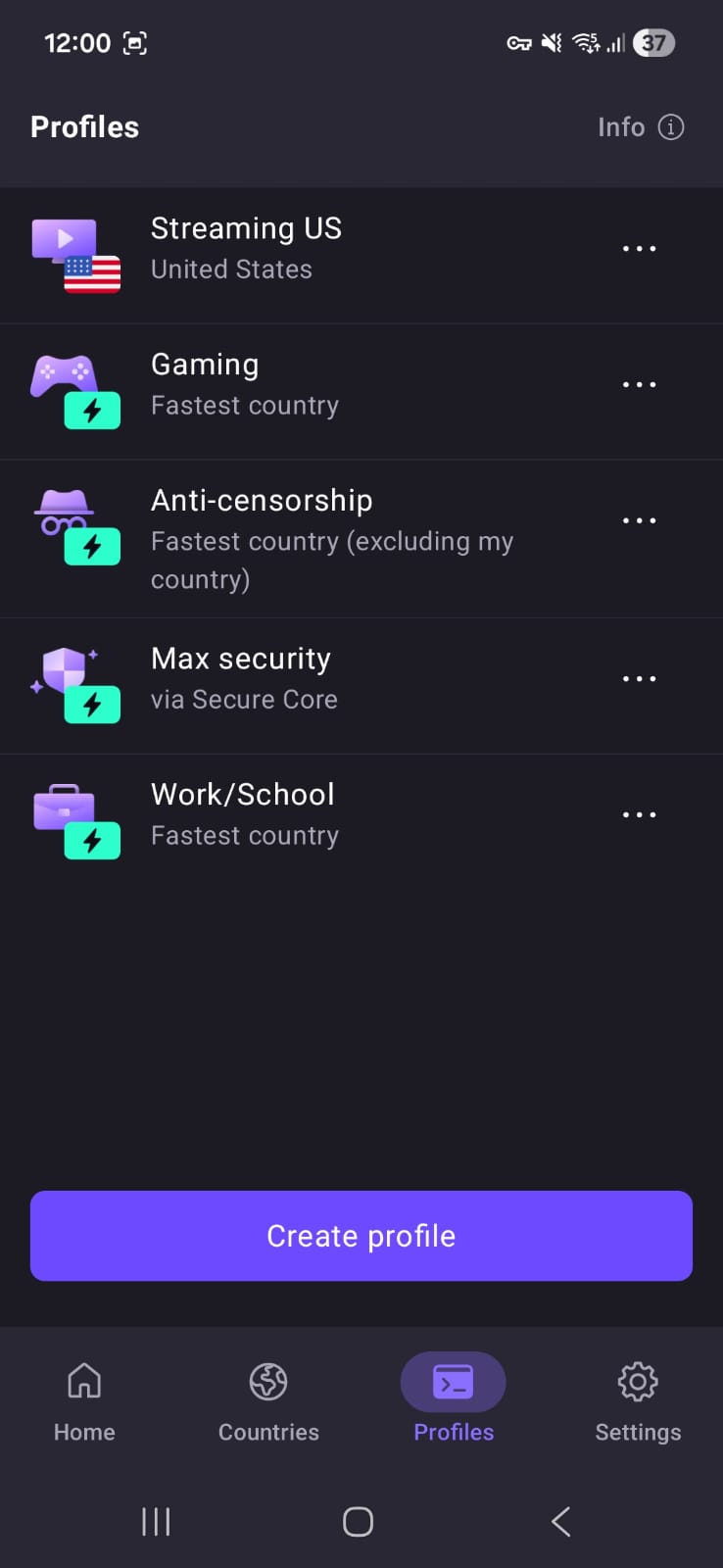
Task: Open the Gaming profile options menu
Action: (x=639, y=384)
